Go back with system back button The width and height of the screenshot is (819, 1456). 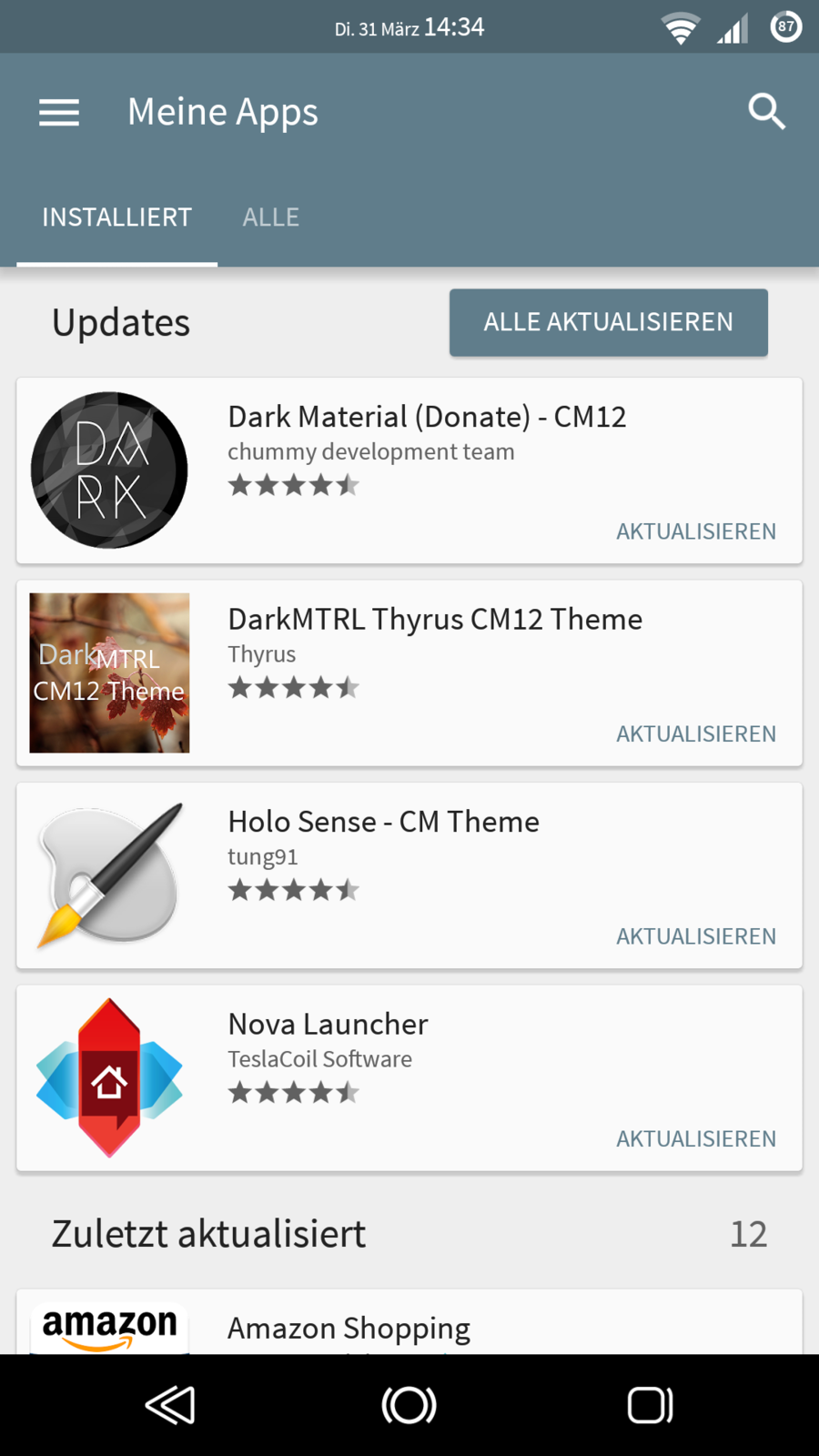(170, 1405)
